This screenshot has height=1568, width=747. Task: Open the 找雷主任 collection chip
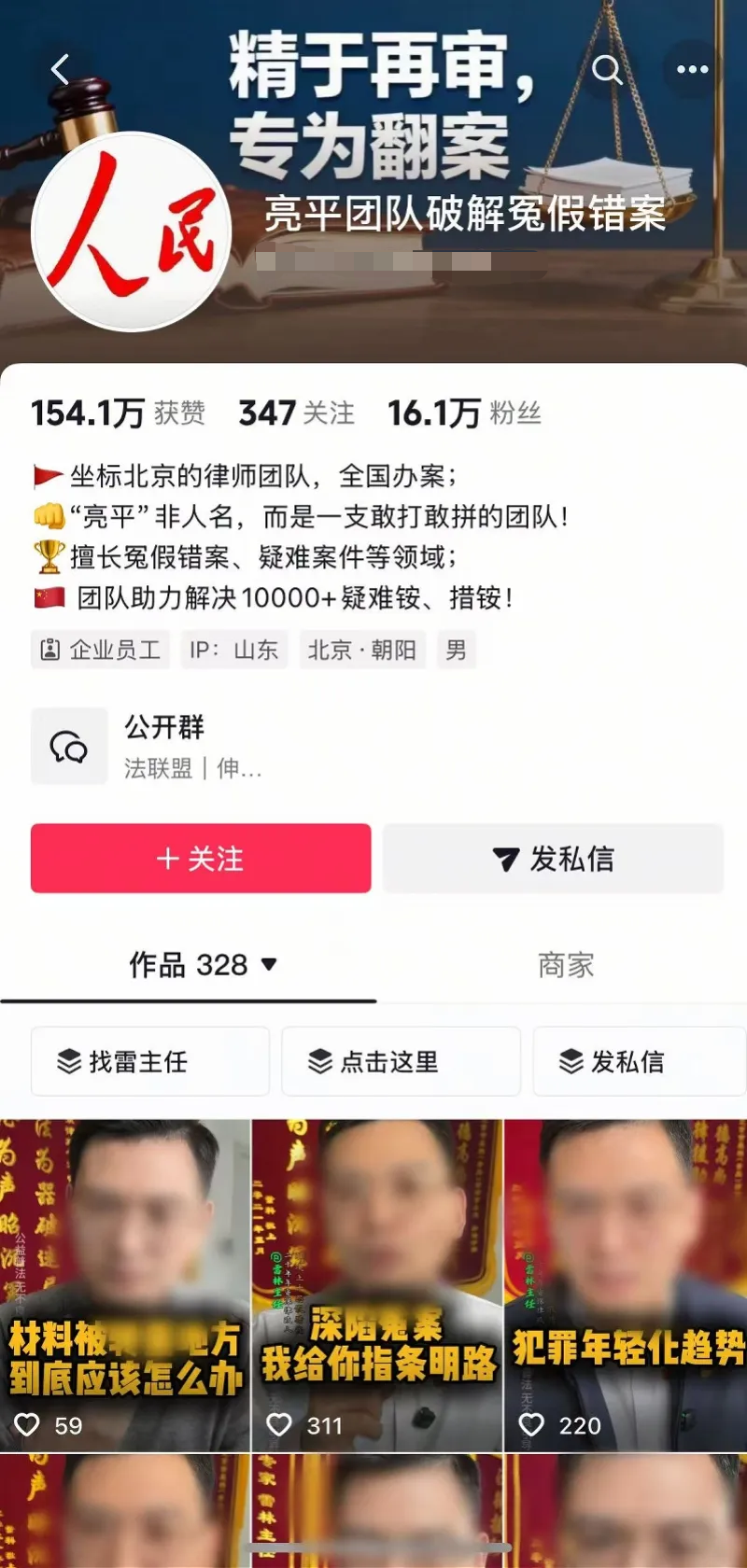point(149,1061)
